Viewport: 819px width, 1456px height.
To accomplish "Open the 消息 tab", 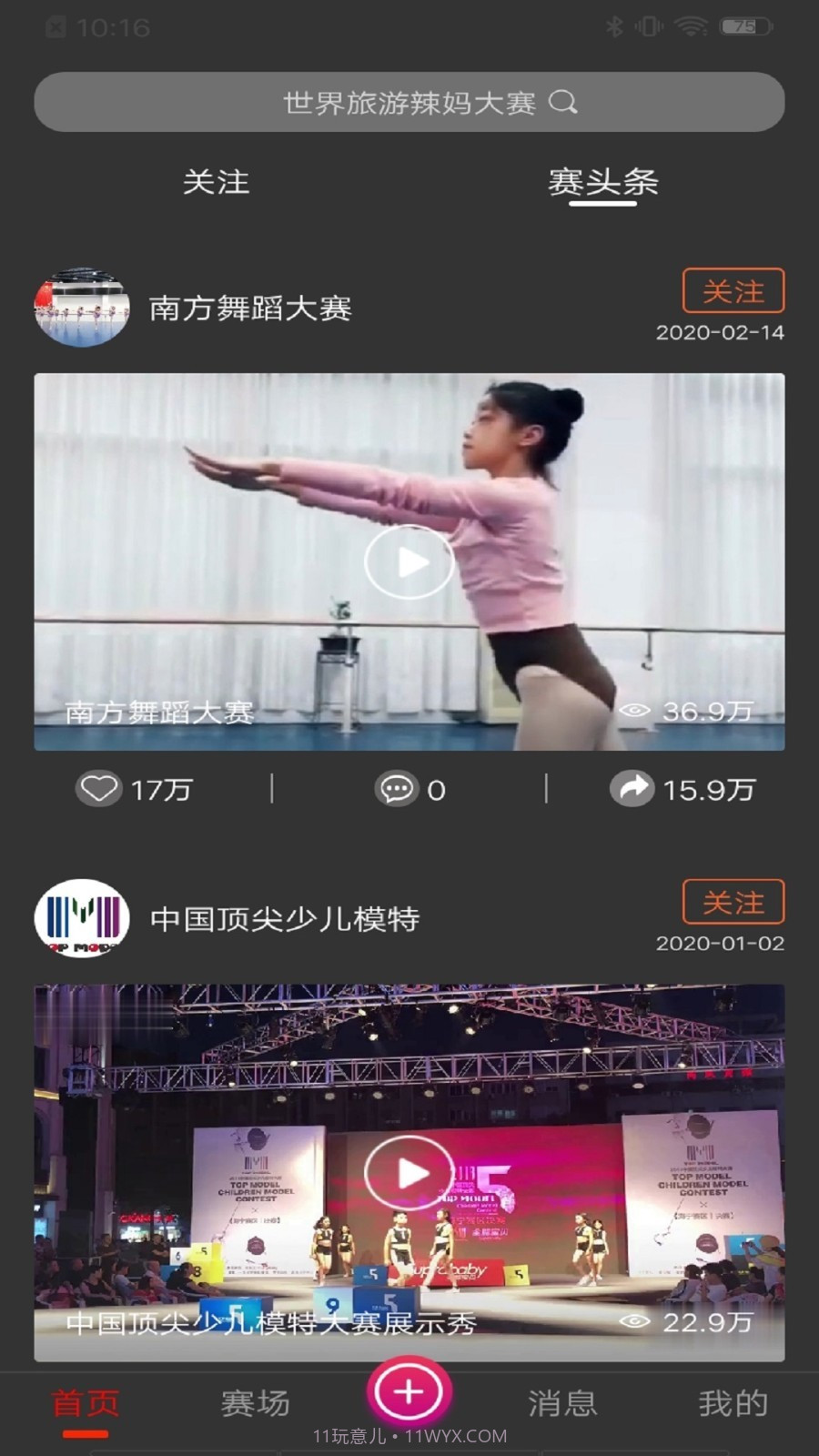I will 562,1403.
